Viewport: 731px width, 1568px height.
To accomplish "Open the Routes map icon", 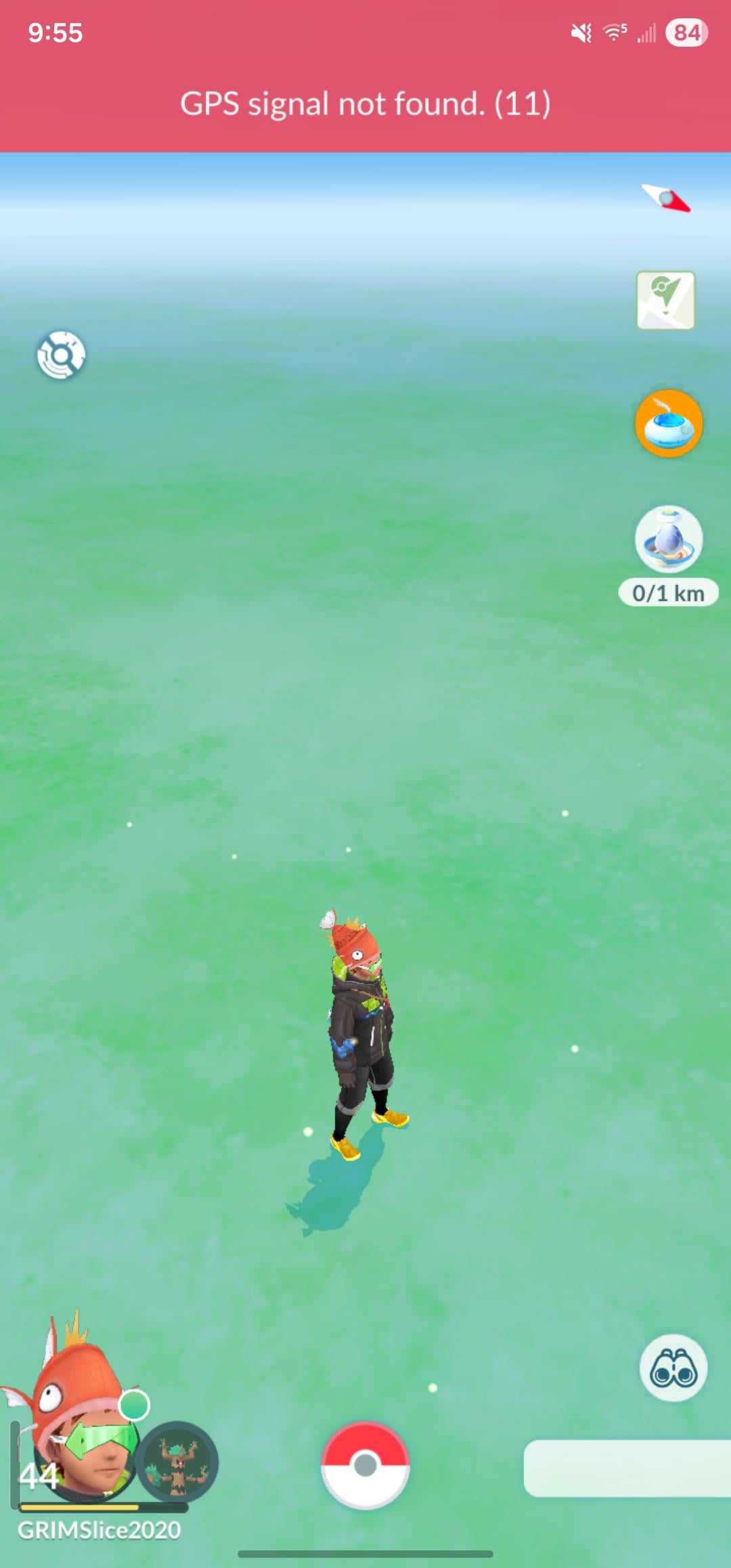I will pyautogui.click(x=665, y=301).
